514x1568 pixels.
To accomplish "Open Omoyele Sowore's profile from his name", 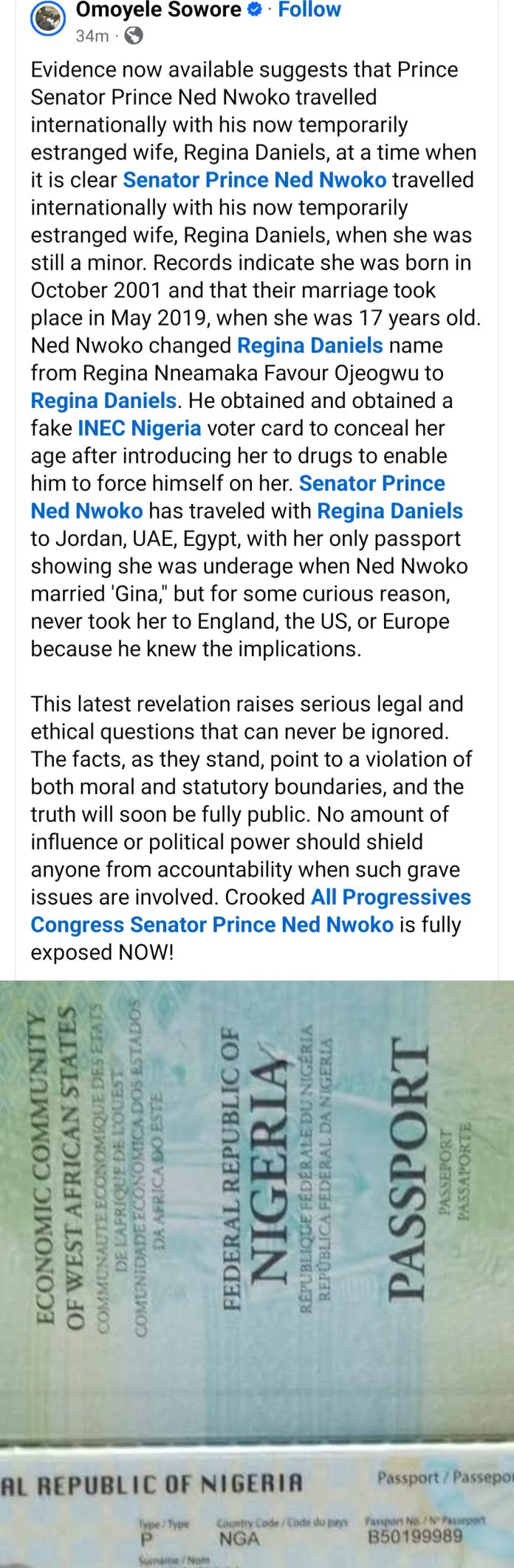I will [157, 10].
